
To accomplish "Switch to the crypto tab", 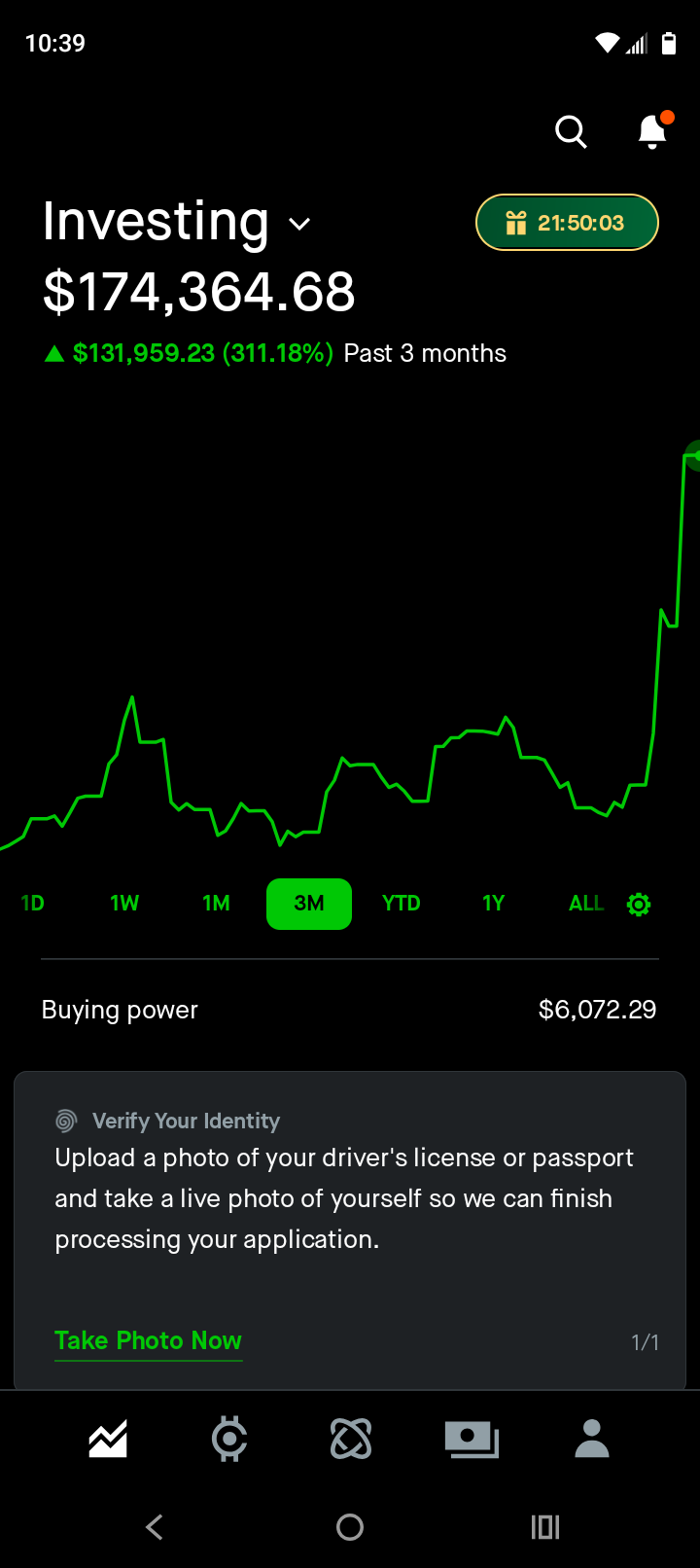I will (229, 1439).
